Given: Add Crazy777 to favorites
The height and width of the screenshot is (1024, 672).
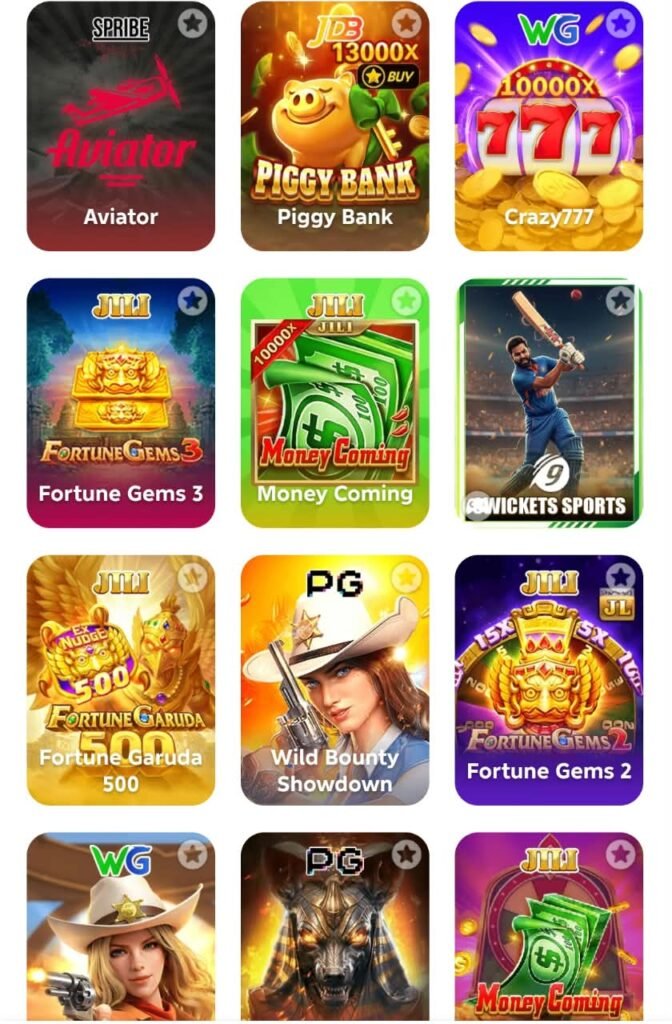Looking at the screenshot, I should 620,23.
